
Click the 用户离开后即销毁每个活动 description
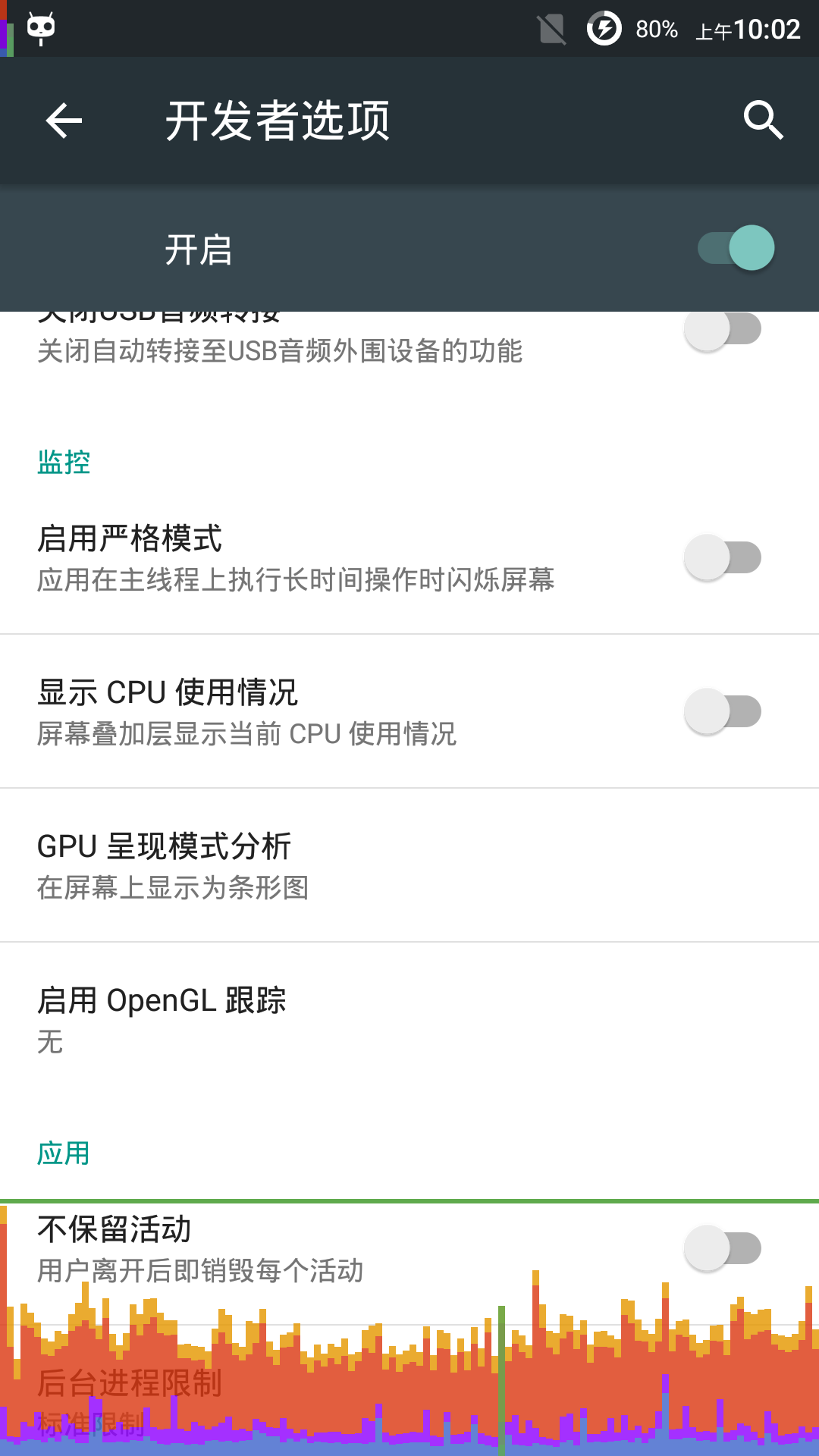(x=201, y=1270)
